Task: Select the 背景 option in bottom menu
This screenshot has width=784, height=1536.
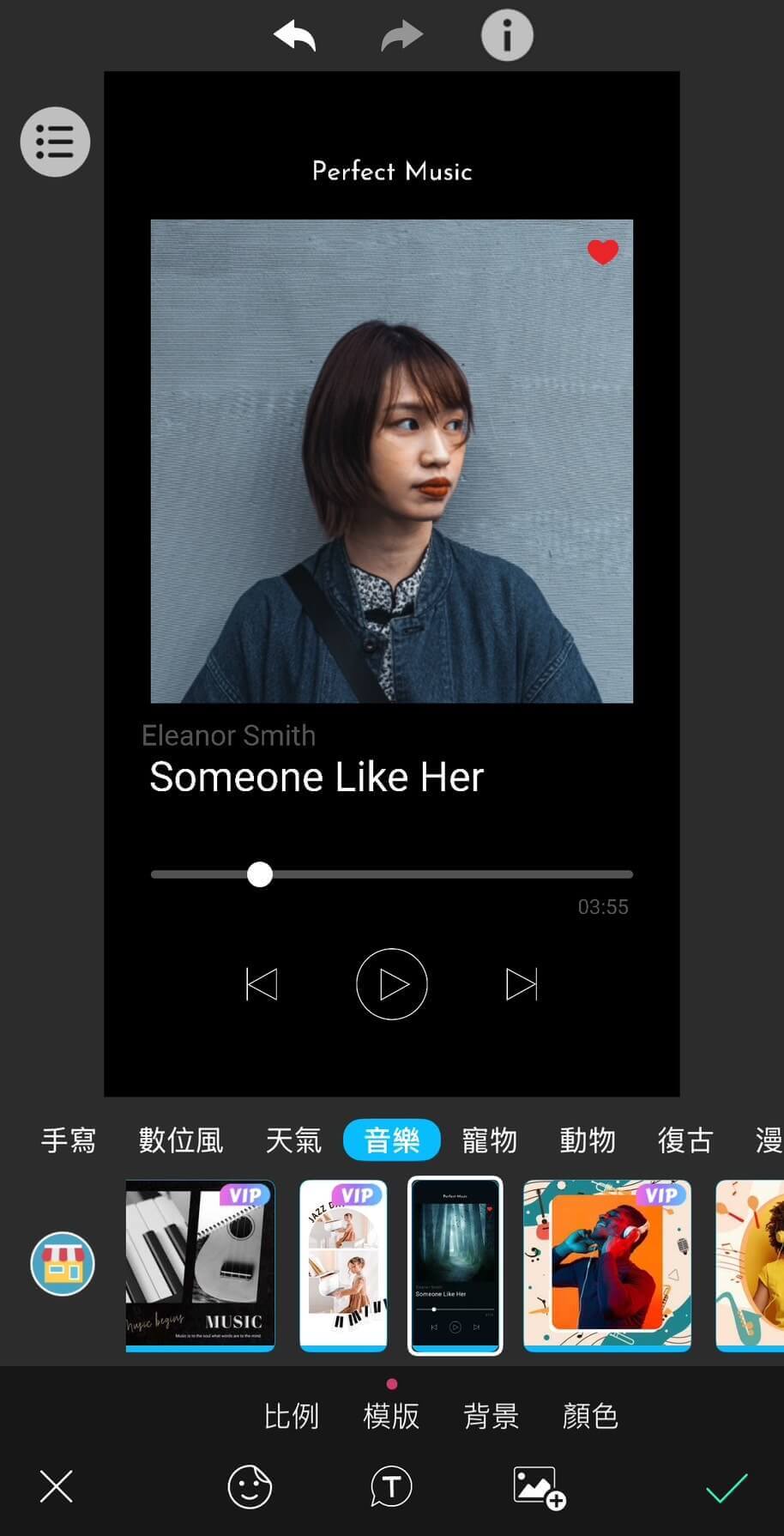Action: (491, 1416)
